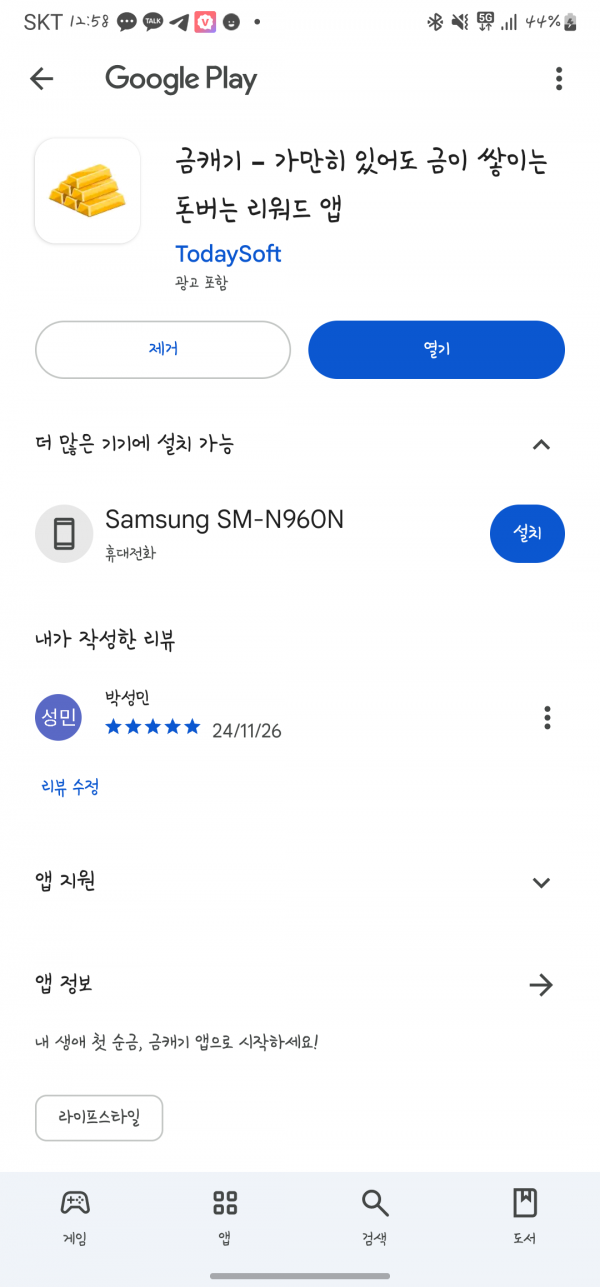600x1287 pixels.
Task: Open TodaySoft developer page
Action: [x=228, y=254]
